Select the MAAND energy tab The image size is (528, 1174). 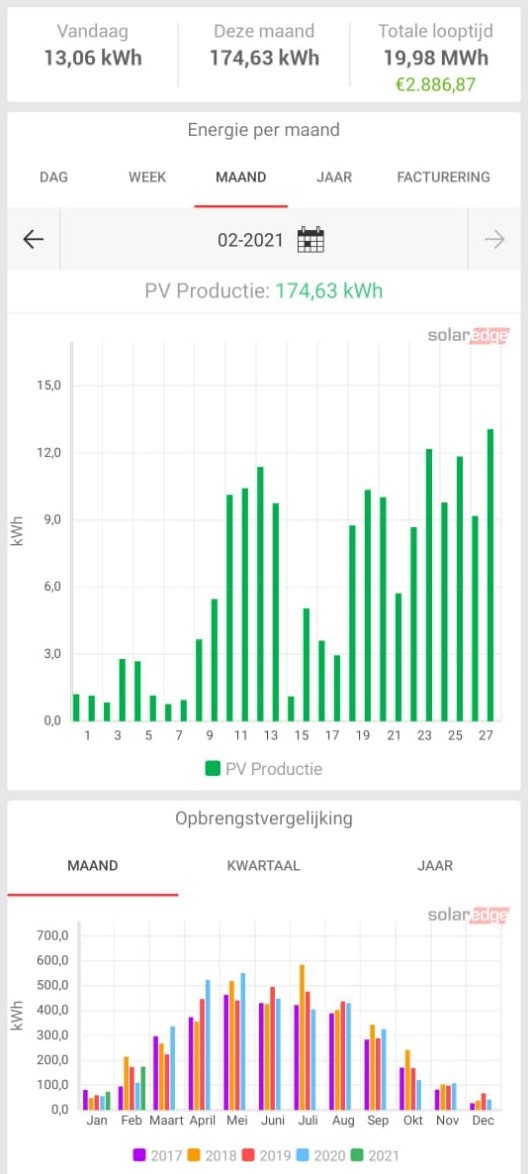pyautogui.click(x=240, y=177)
